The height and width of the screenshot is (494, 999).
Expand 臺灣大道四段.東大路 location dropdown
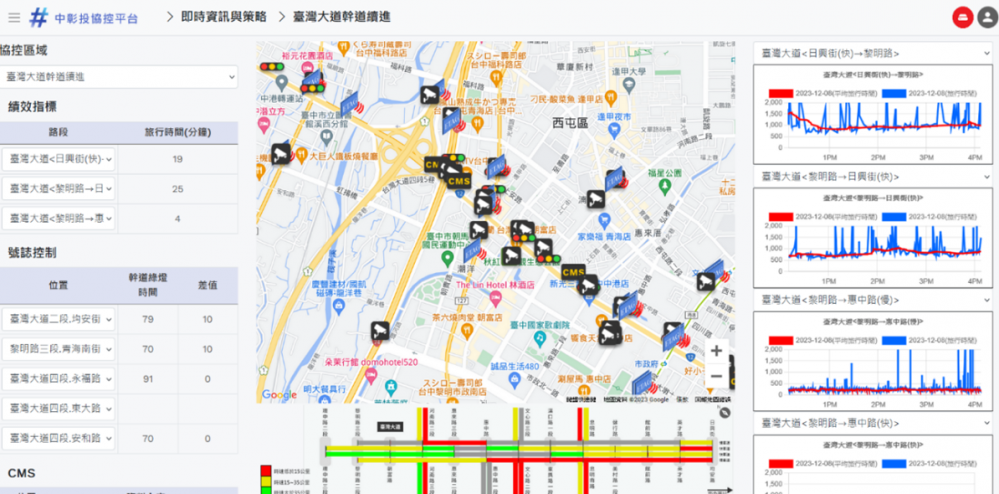coord(59,408)
